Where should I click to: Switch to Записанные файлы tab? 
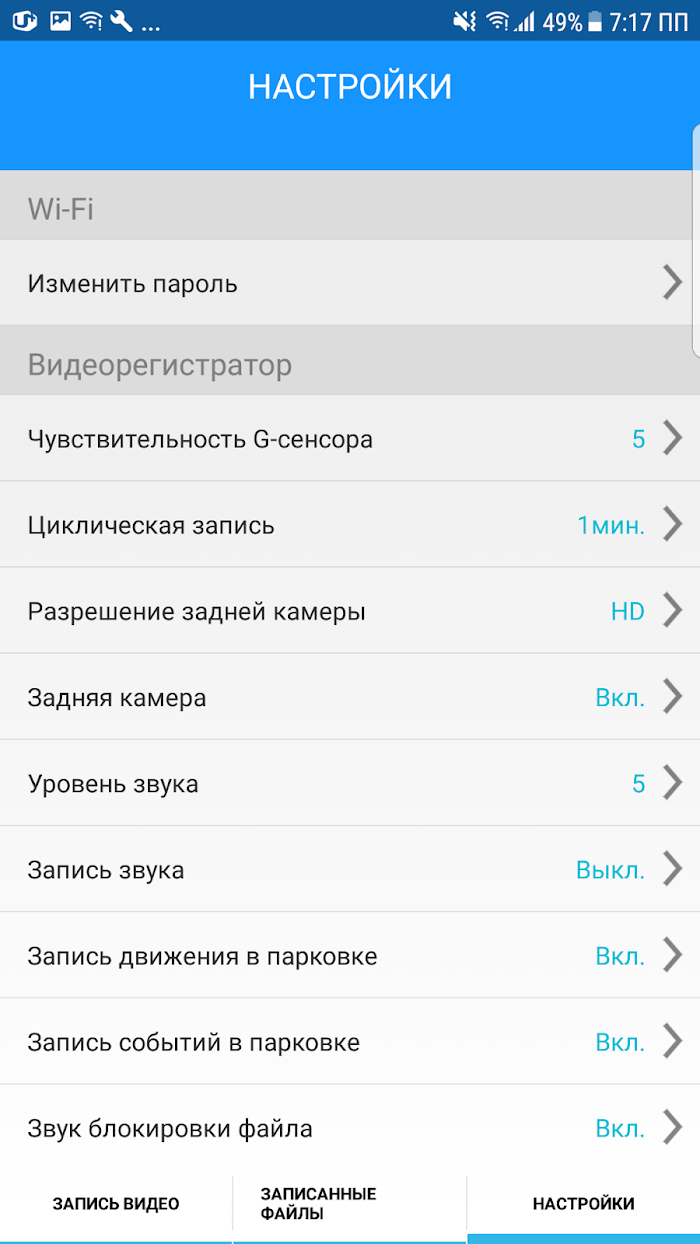[350, 1204]
